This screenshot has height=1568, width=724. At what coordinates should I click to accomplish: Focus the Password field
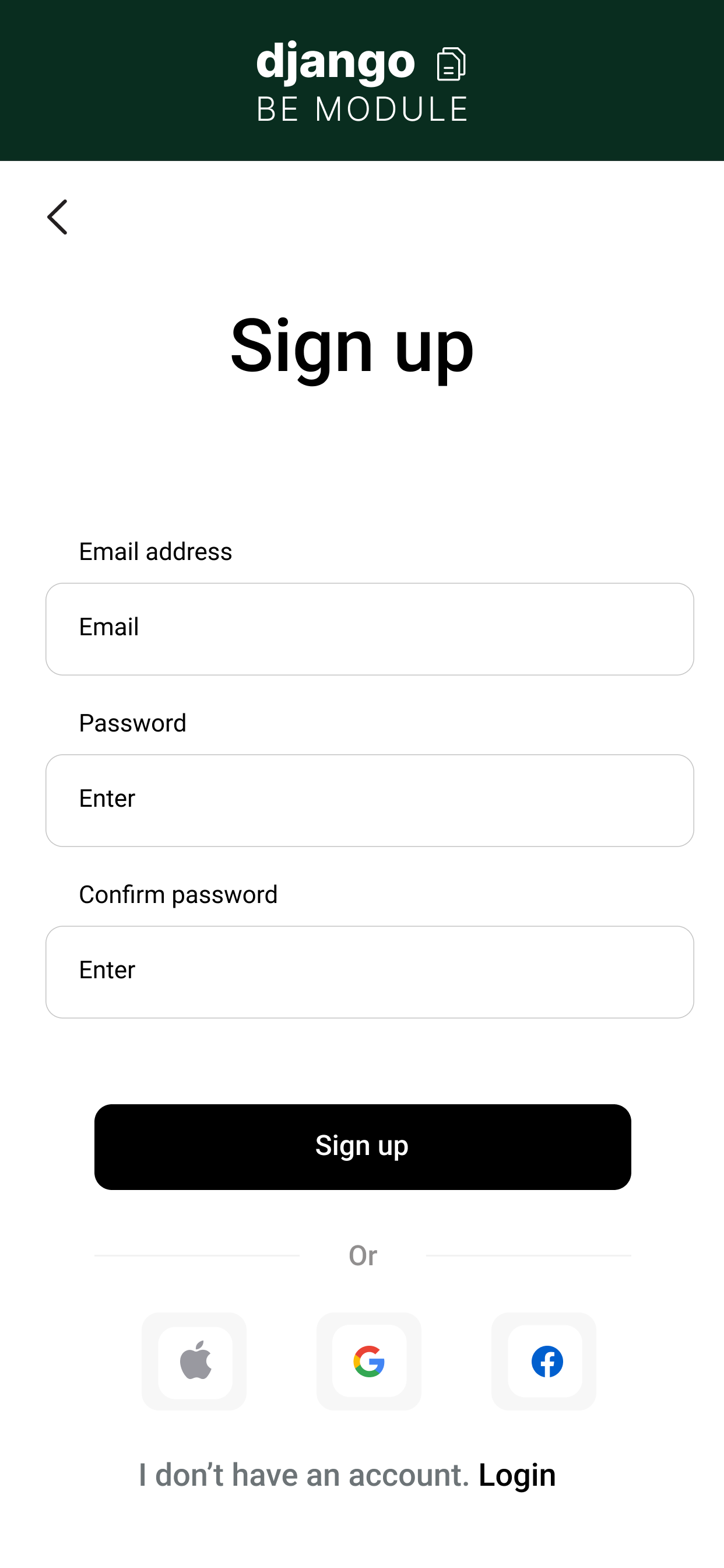(x=370, y=800)
